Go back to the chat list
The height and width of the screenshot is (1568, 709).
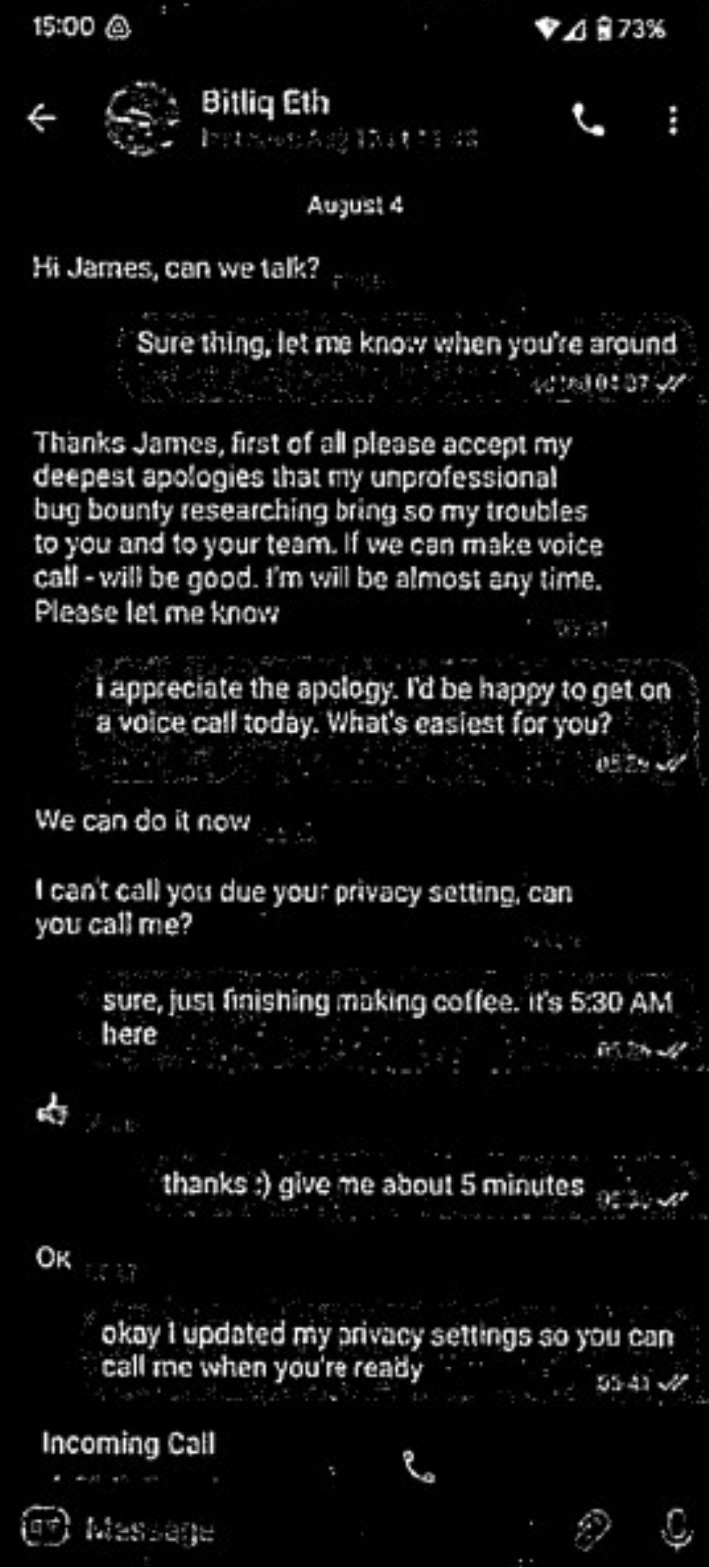42,118
